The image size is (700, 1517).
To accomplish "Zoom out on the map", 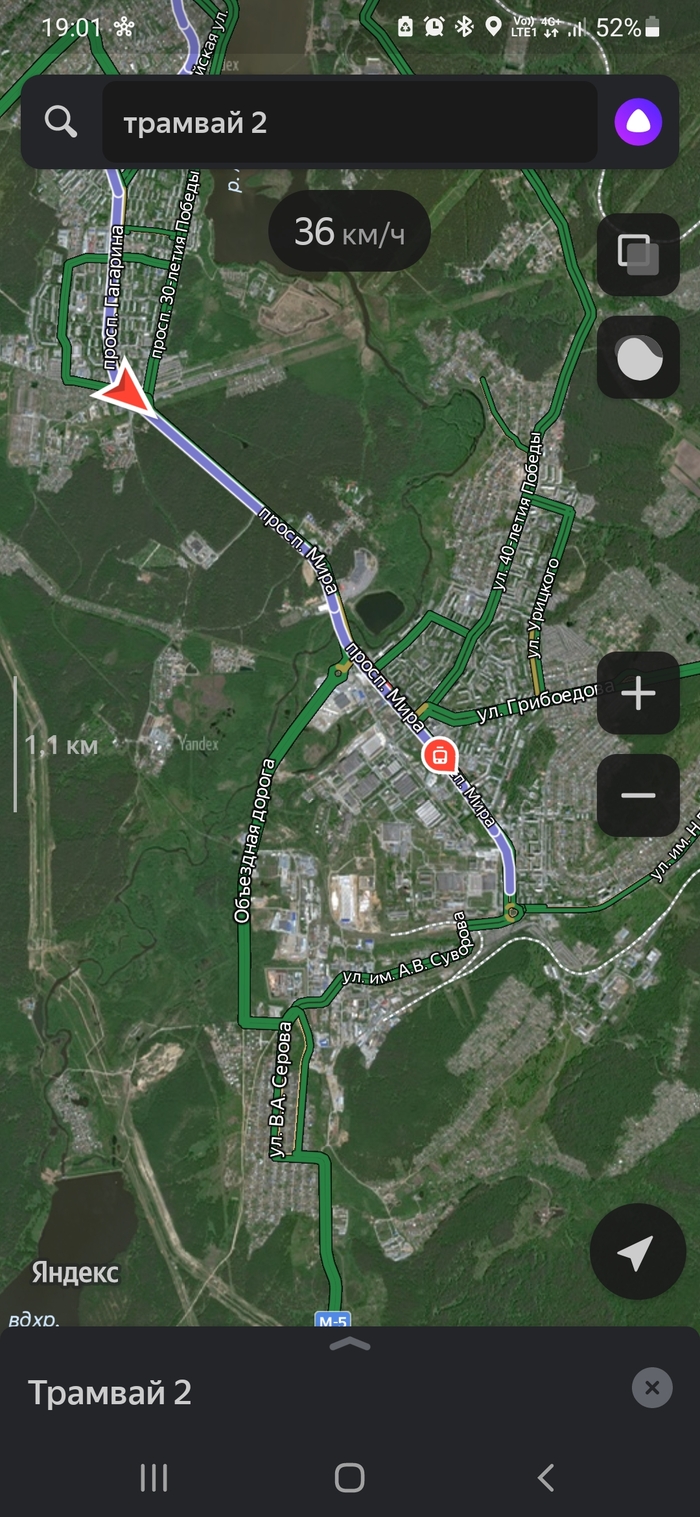I will point(638,795).
